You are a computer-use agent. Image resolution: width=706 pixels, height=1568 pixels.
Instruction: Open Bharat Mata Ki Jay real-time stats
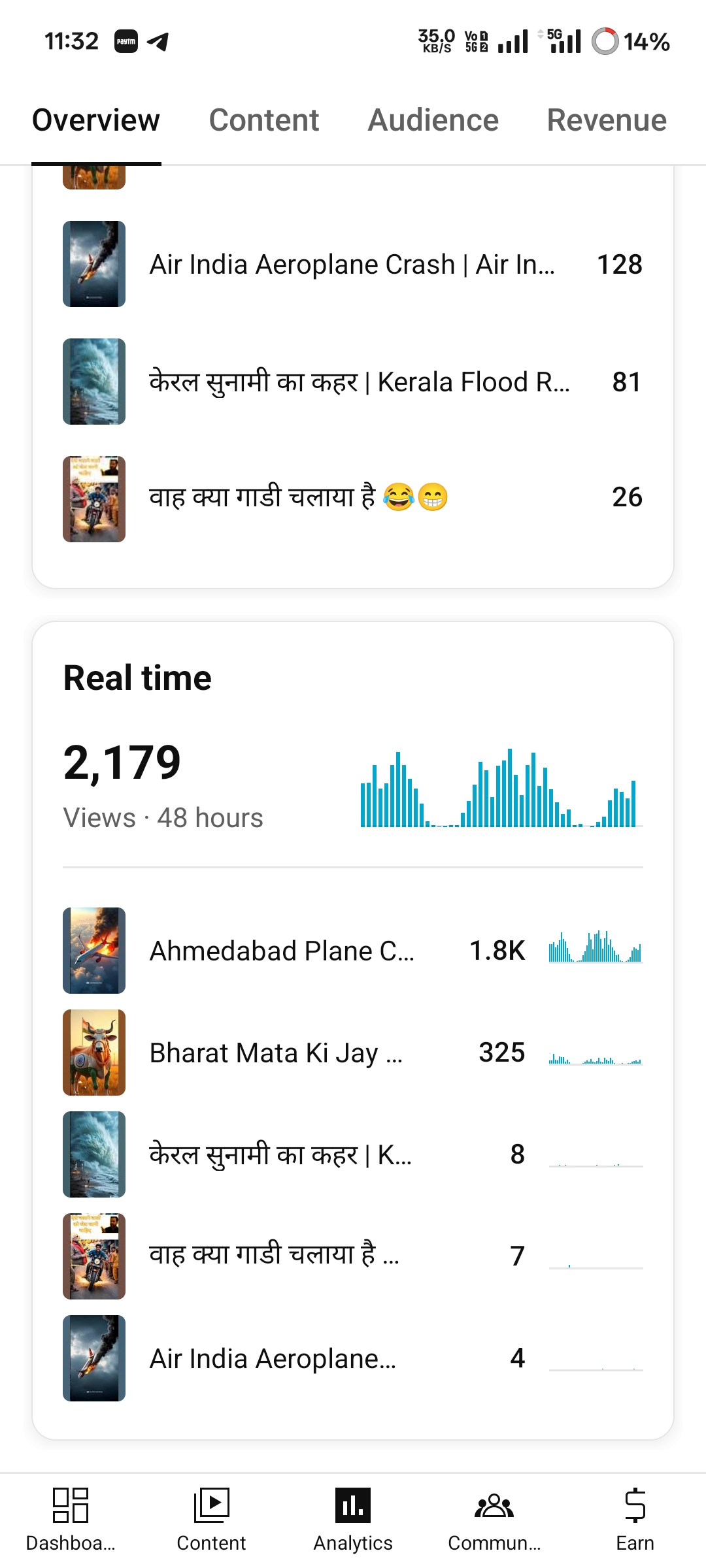pyautogui.click(x=352, y=1053)
